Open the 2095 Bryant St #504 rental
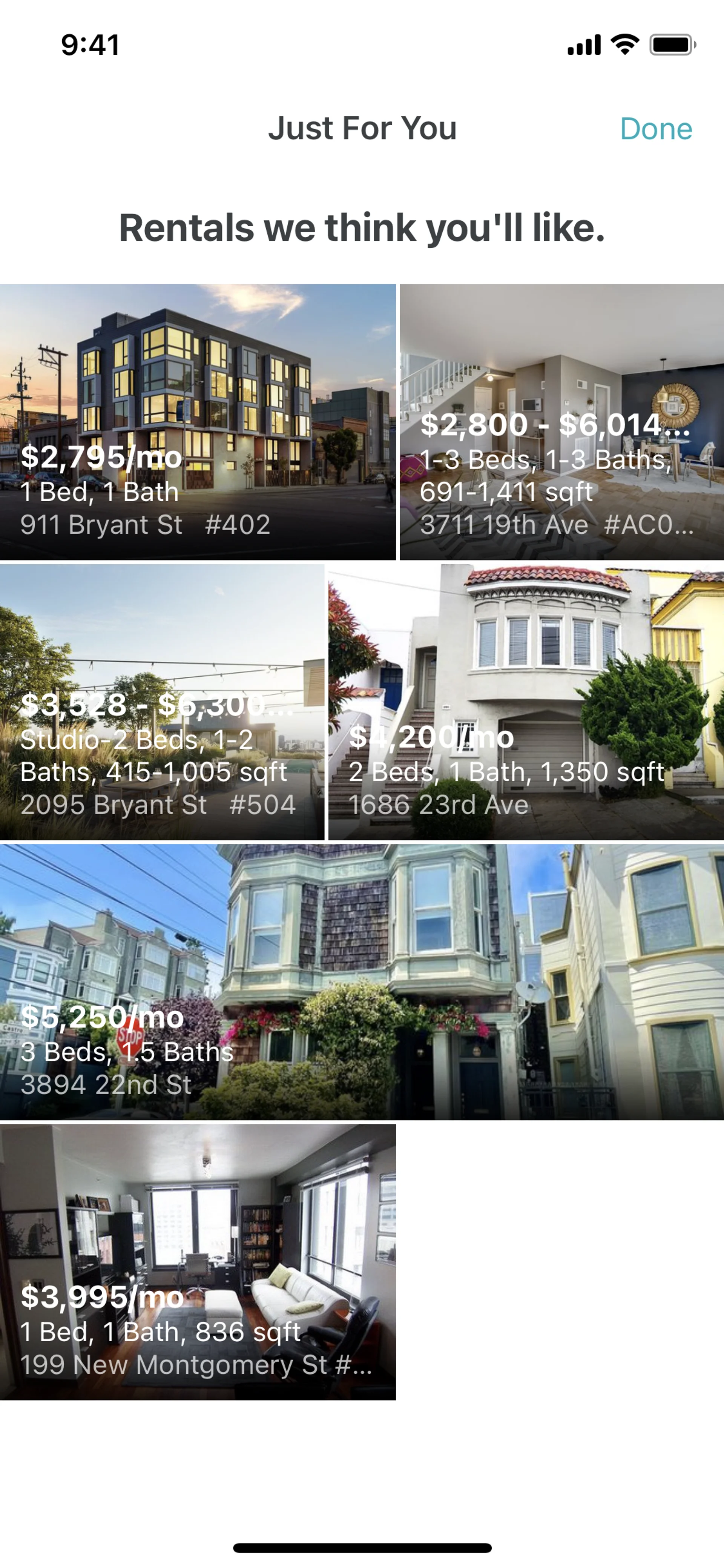 coord(162,701)
